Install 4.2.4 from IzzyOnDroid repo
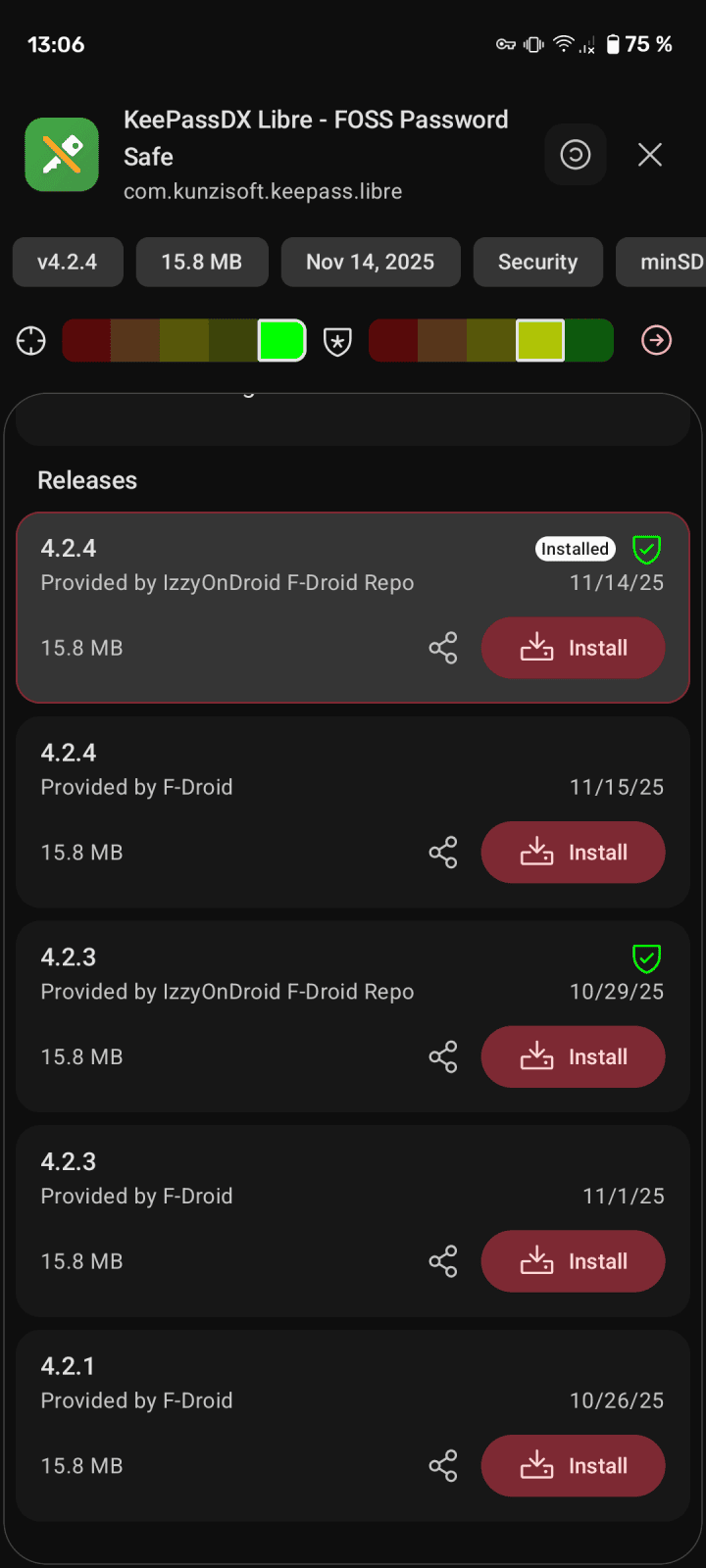The width and height of the screenshot is (706, 1568). [573, 648]
